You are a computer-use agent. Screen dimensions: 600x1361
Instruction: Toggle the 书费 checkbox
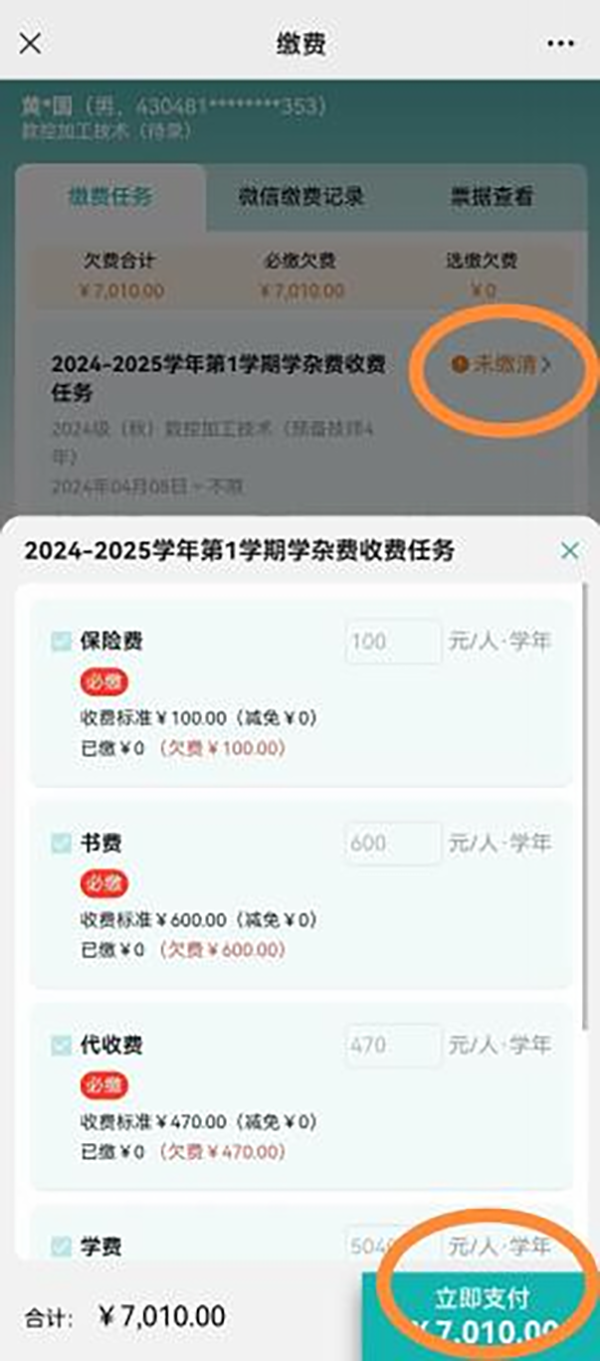tap(61, 844)
